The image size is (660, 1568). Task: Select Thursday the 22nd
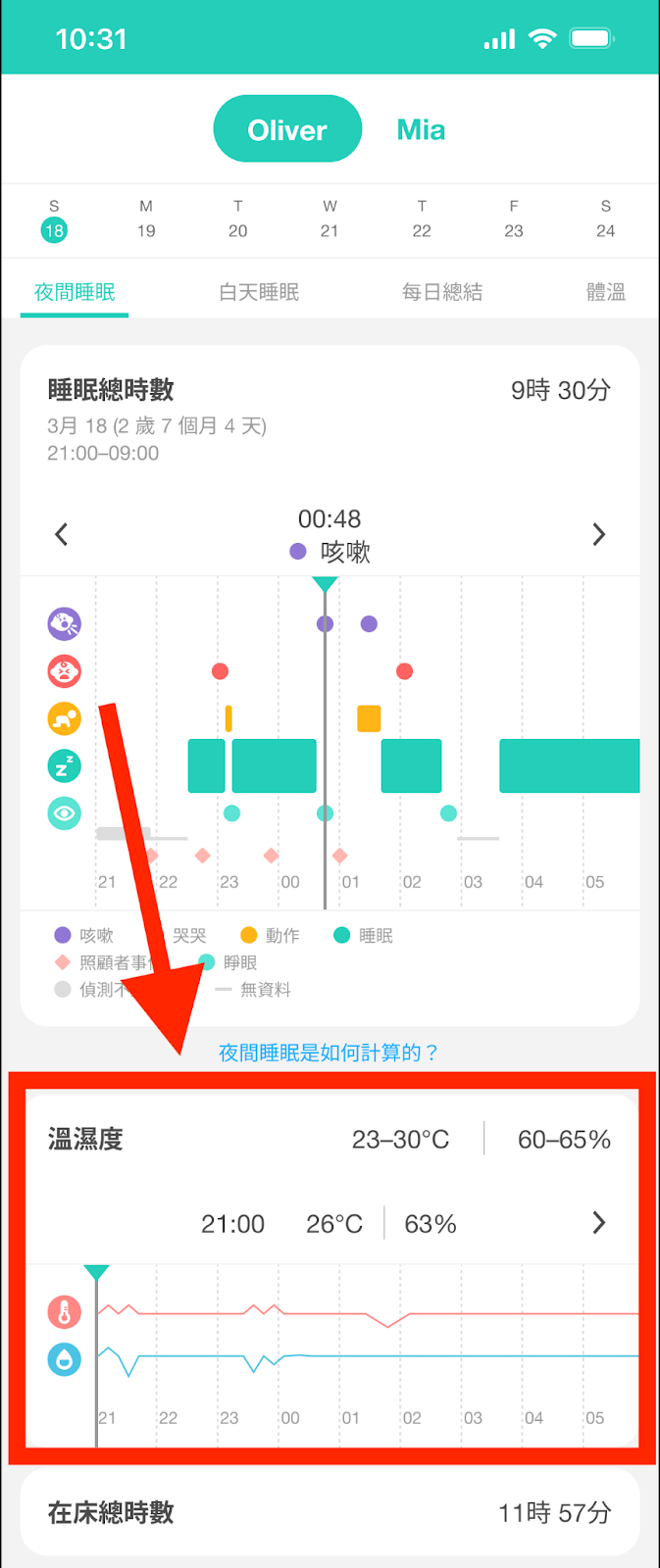click(422, 220)
